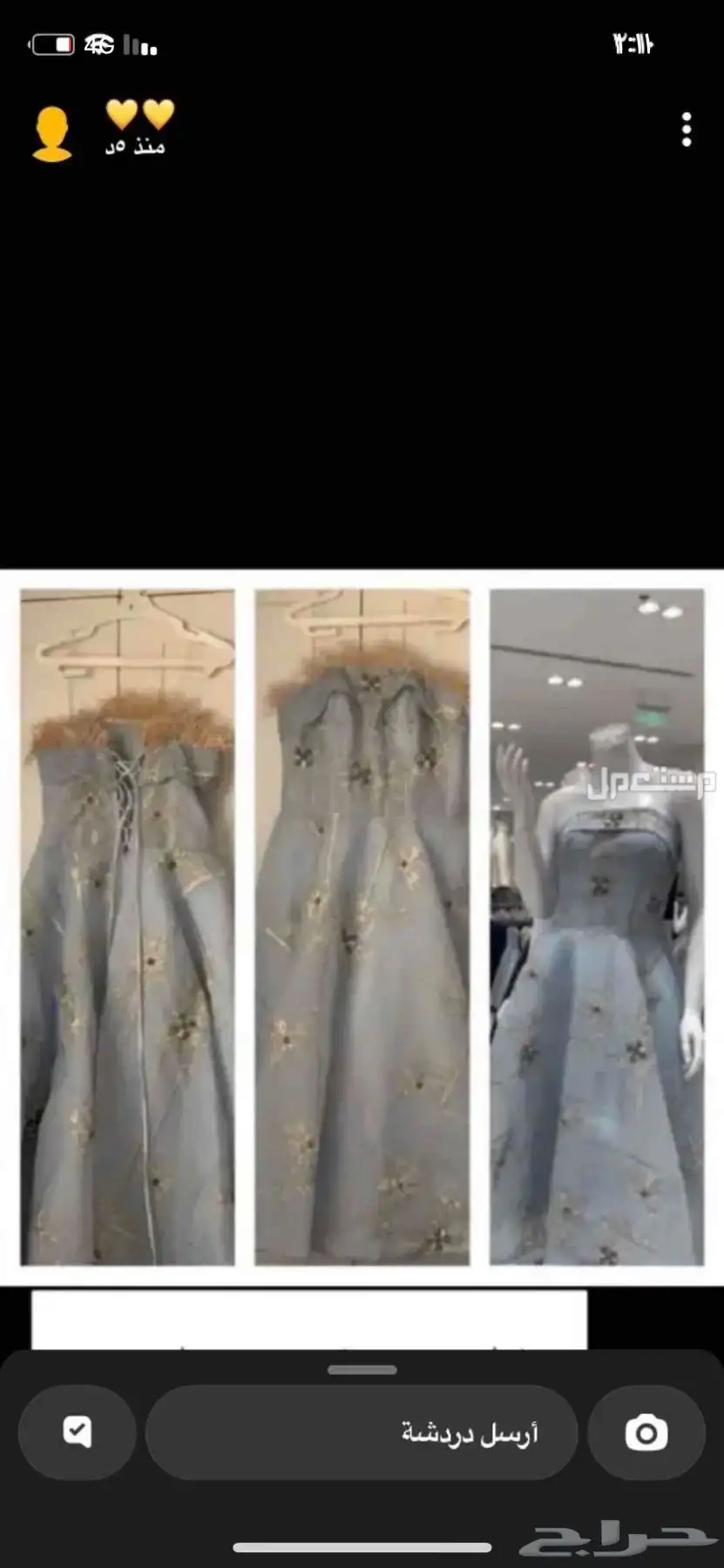
Task: Tap the send chat field
Action: [x=361, y=1433]
